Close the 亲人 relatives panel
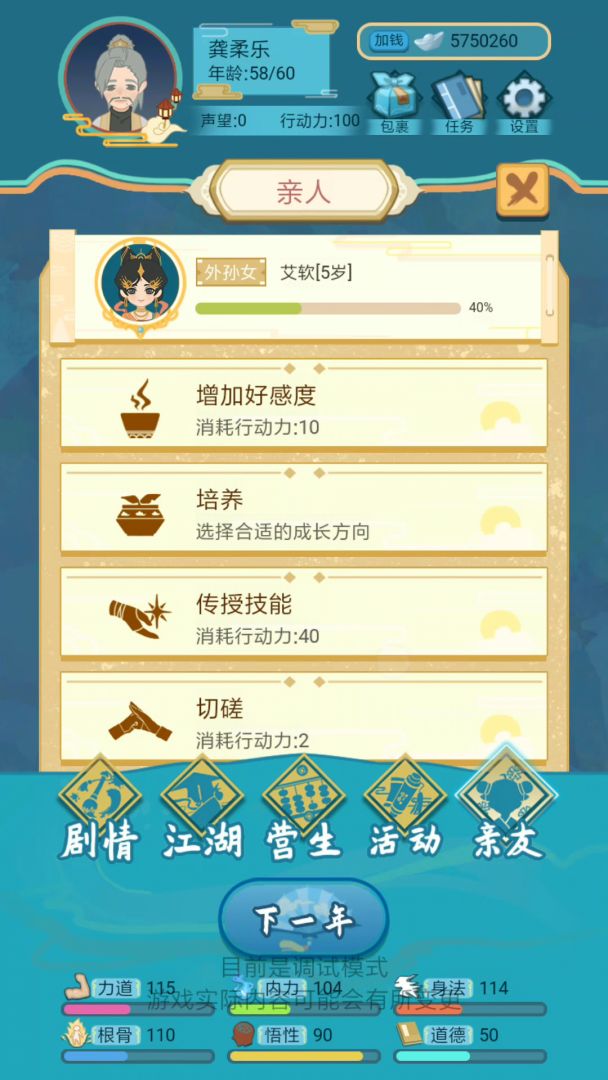The height and width of the screenshot is (1080, 608). pos(522,189)
